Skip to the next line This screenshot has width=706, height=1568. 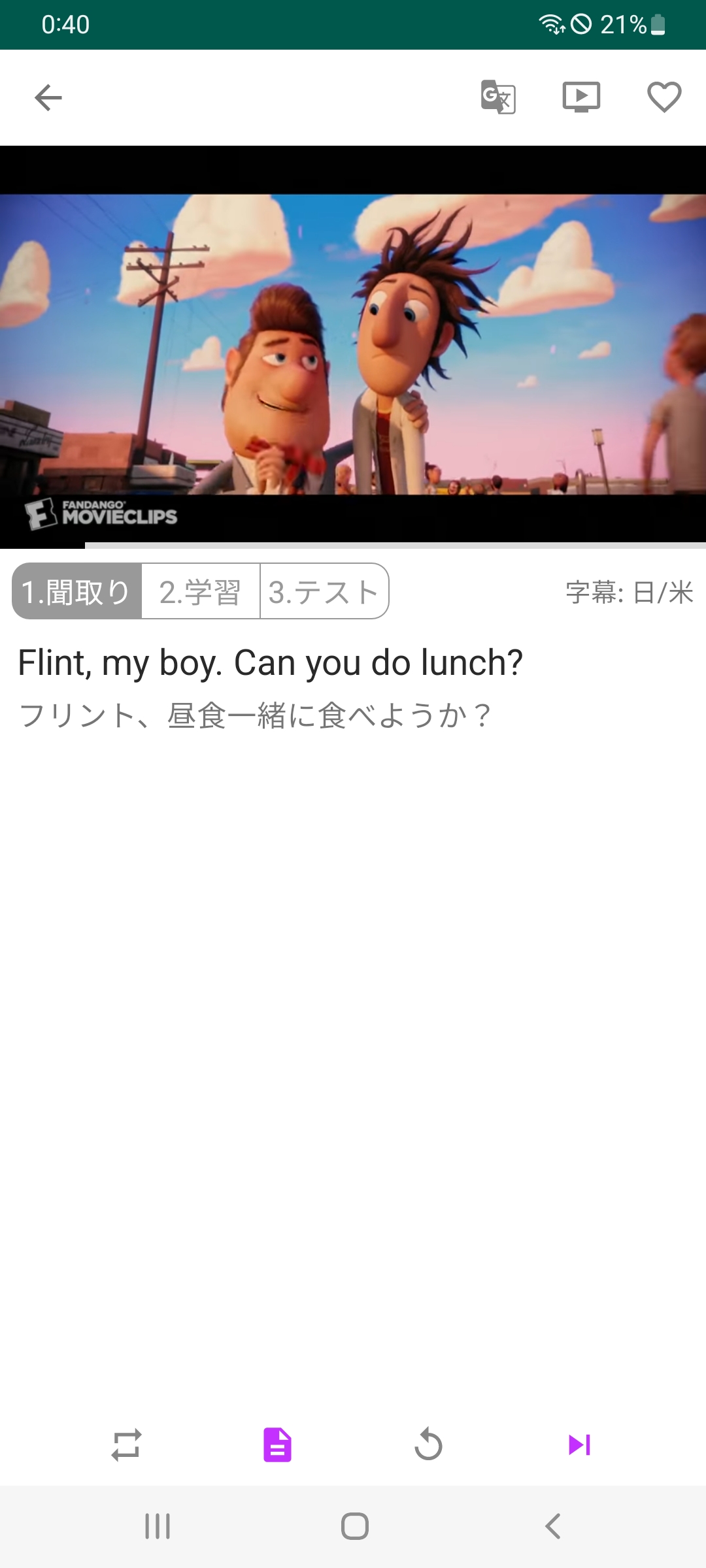click(x=579, y=1445)
